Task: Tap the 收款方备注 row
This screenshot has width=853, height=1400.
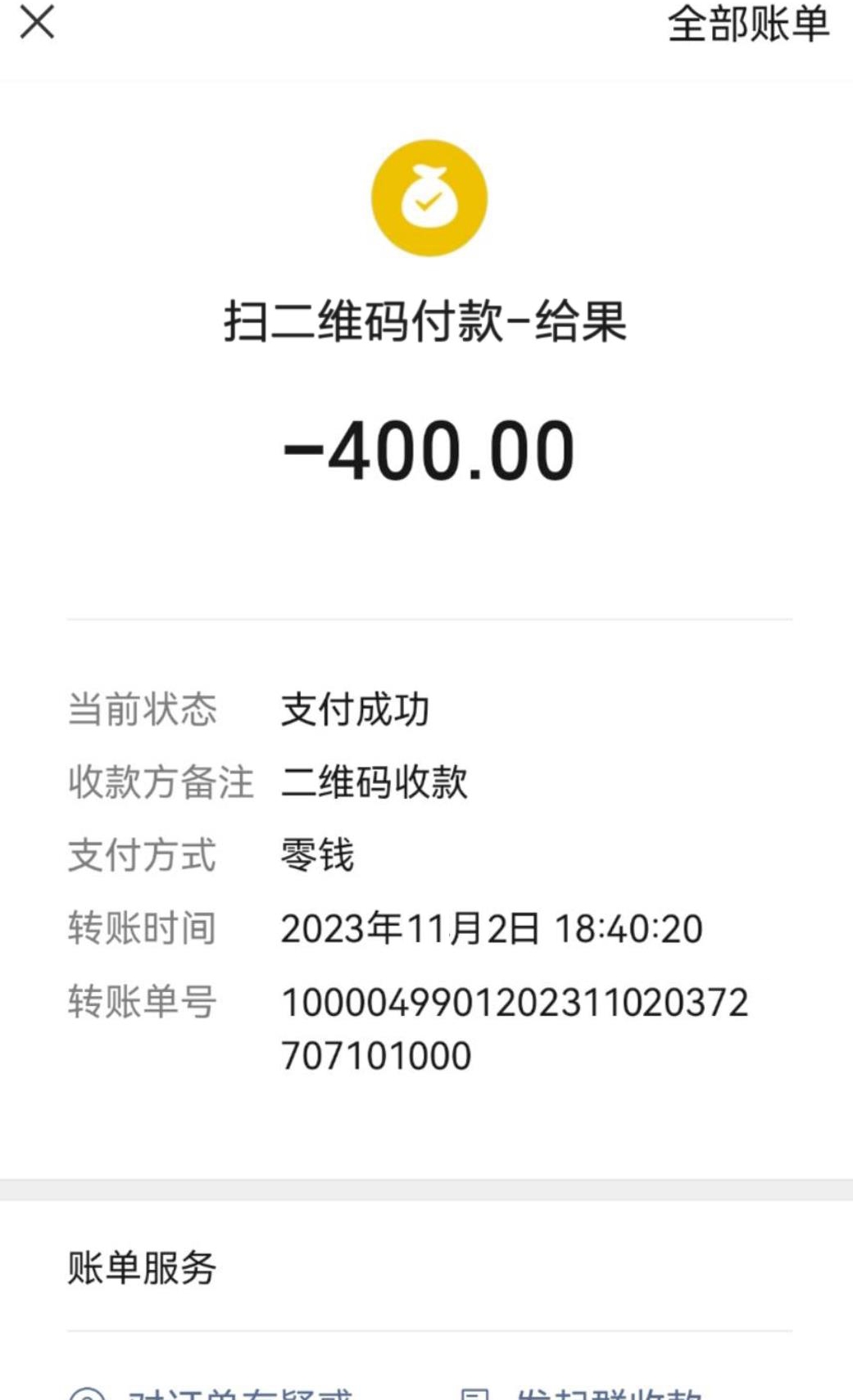Action: [162, 784]
